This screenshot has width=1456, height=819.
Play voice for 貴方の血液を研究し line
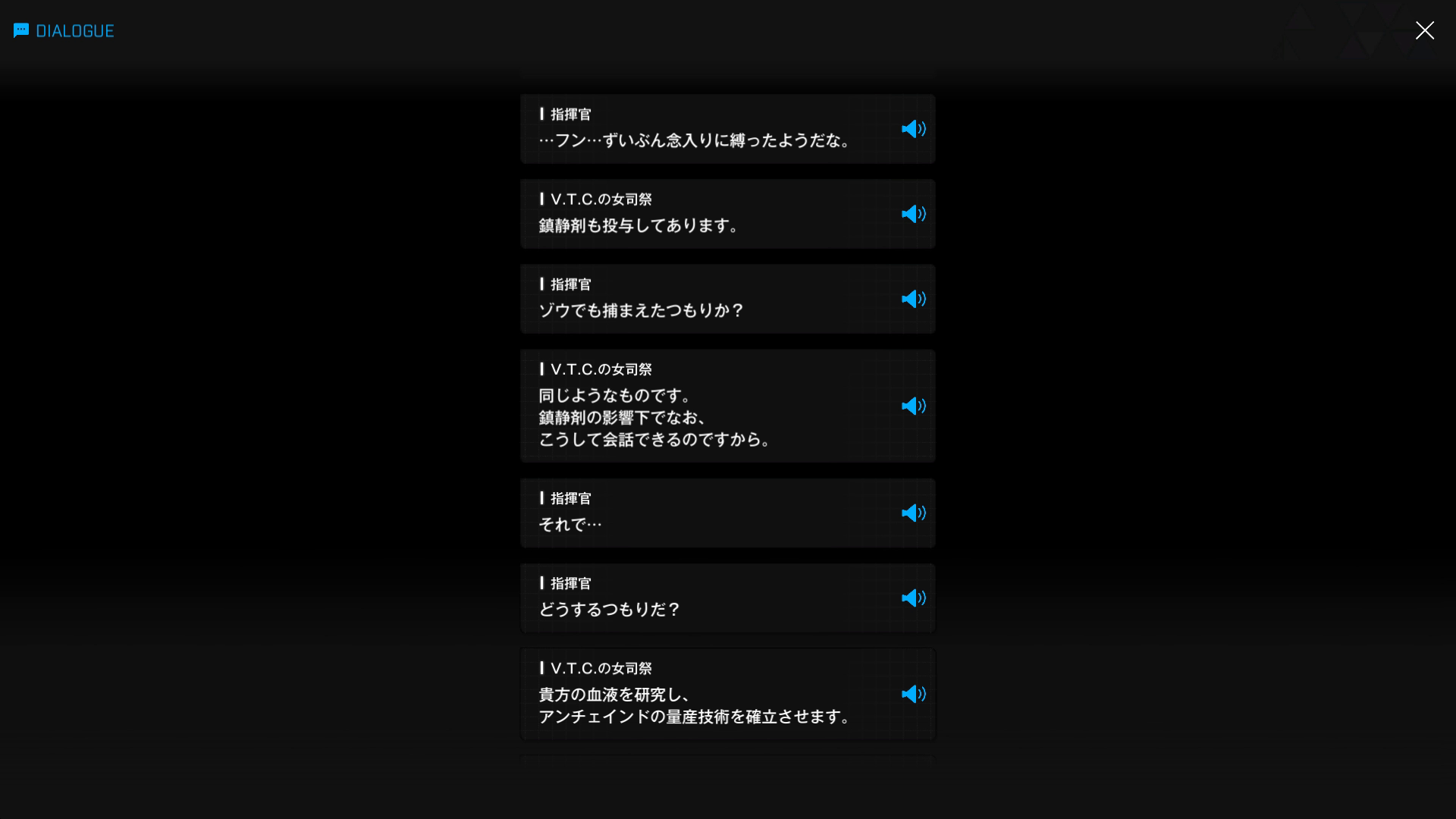913,695
